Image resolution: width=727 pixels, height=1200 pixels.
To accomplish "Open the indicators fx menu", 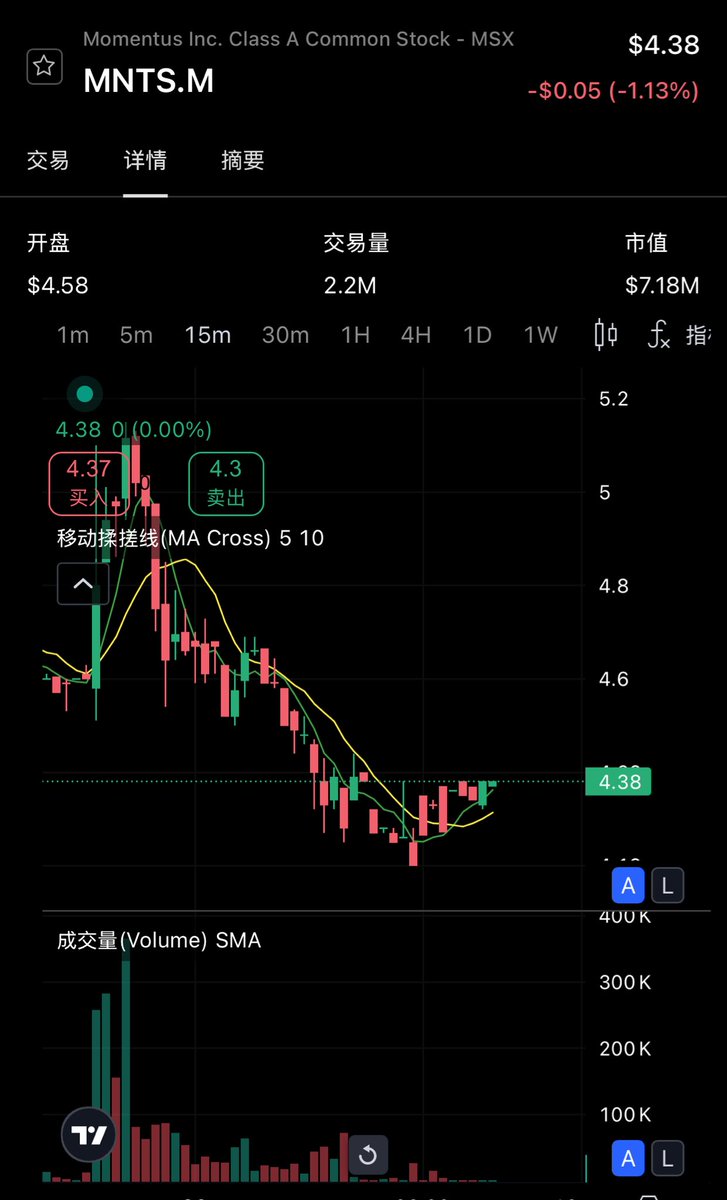I will click(x=658, y=335).
